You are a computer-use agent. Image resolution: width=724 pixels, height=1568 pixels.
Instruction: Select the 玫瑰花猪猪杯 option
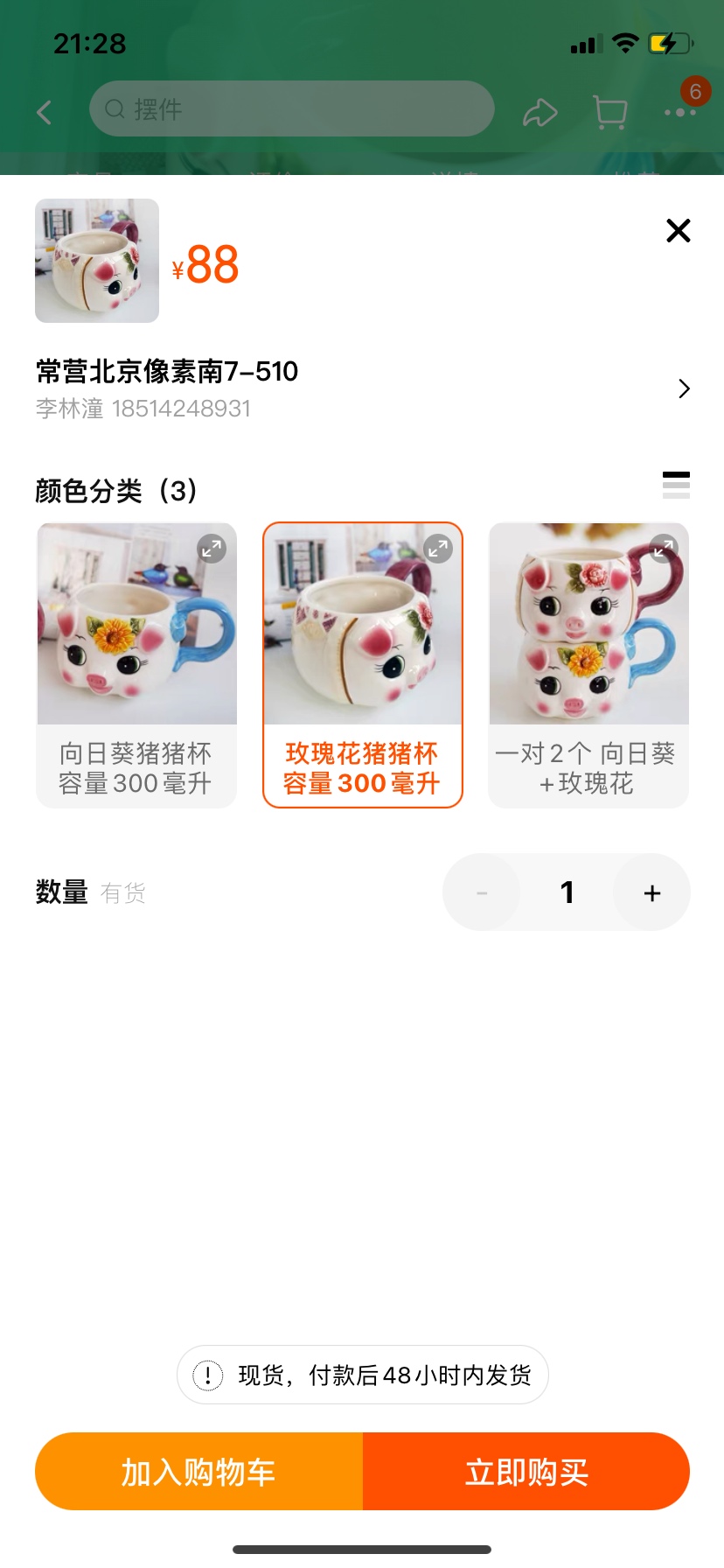tap(363, 665)
